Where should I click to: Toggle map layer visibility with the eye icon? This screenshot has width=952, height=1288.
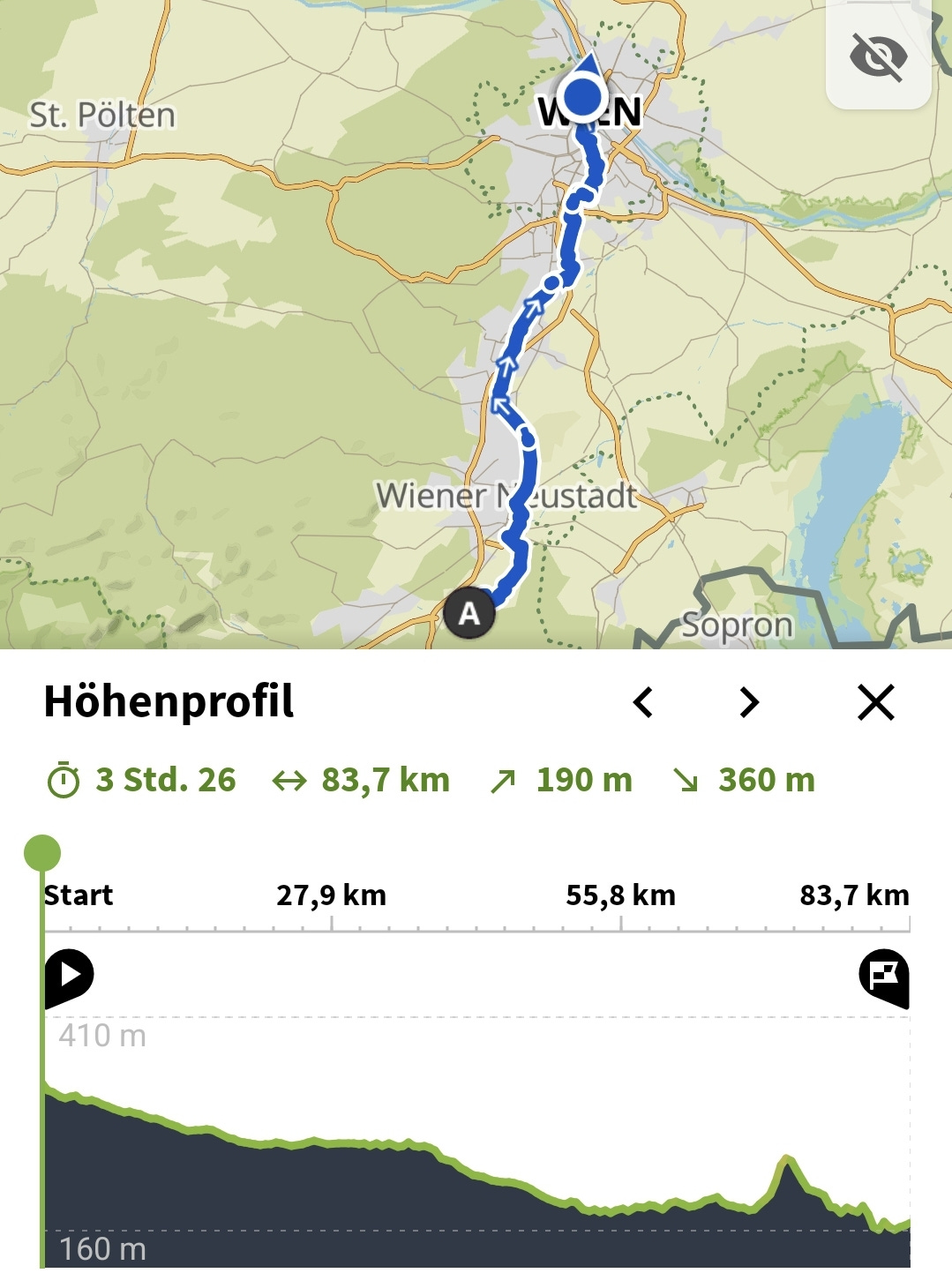tap(878, 57)
